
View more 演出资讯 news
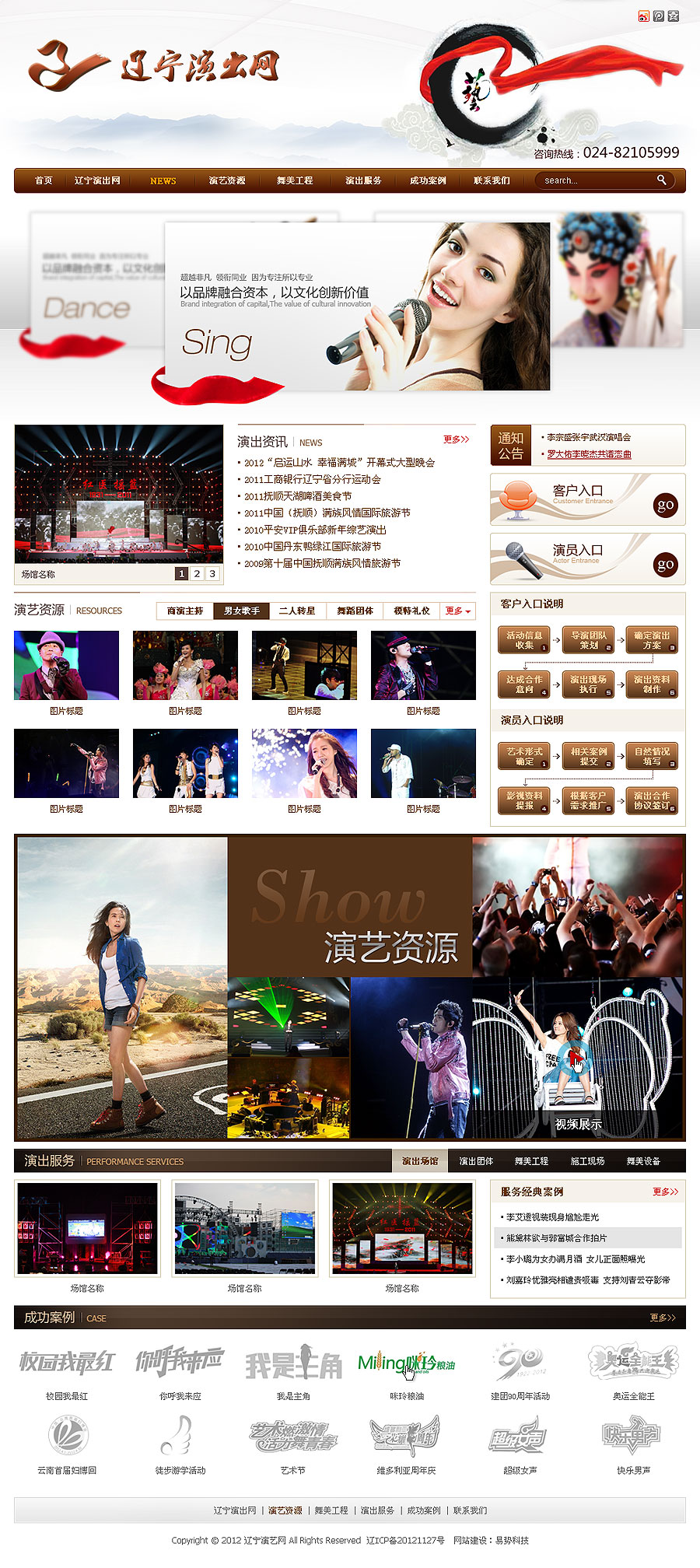pyautogui.click(x=456, y=439)
